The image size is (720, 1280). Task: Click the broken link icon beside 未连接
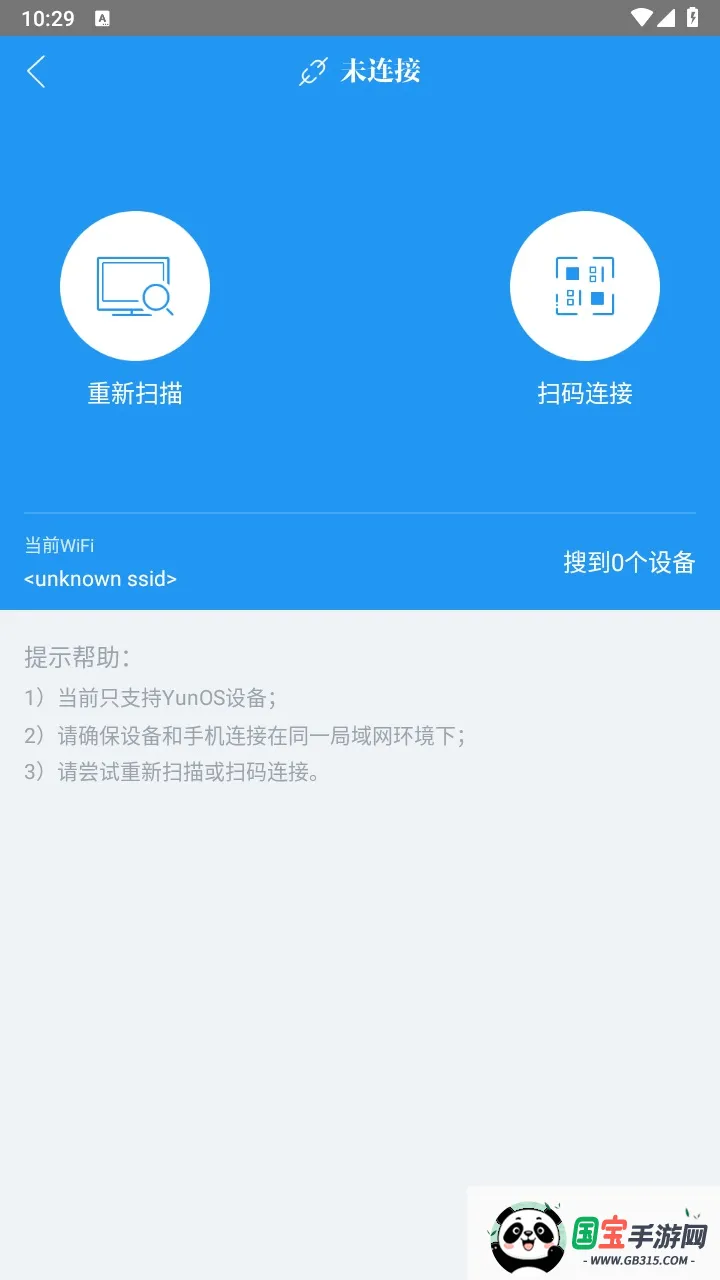(313, 71)
